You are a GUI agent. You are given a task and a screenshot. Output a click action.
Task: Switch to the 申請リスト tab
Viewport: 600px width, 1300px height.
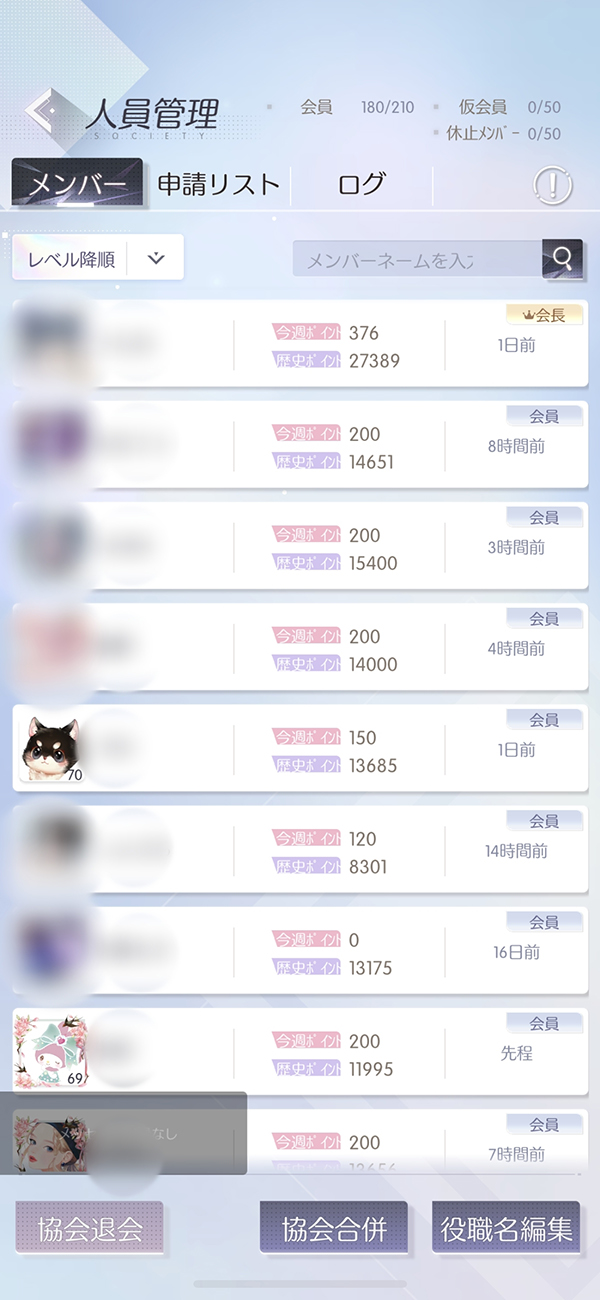[x=219, y=185]
